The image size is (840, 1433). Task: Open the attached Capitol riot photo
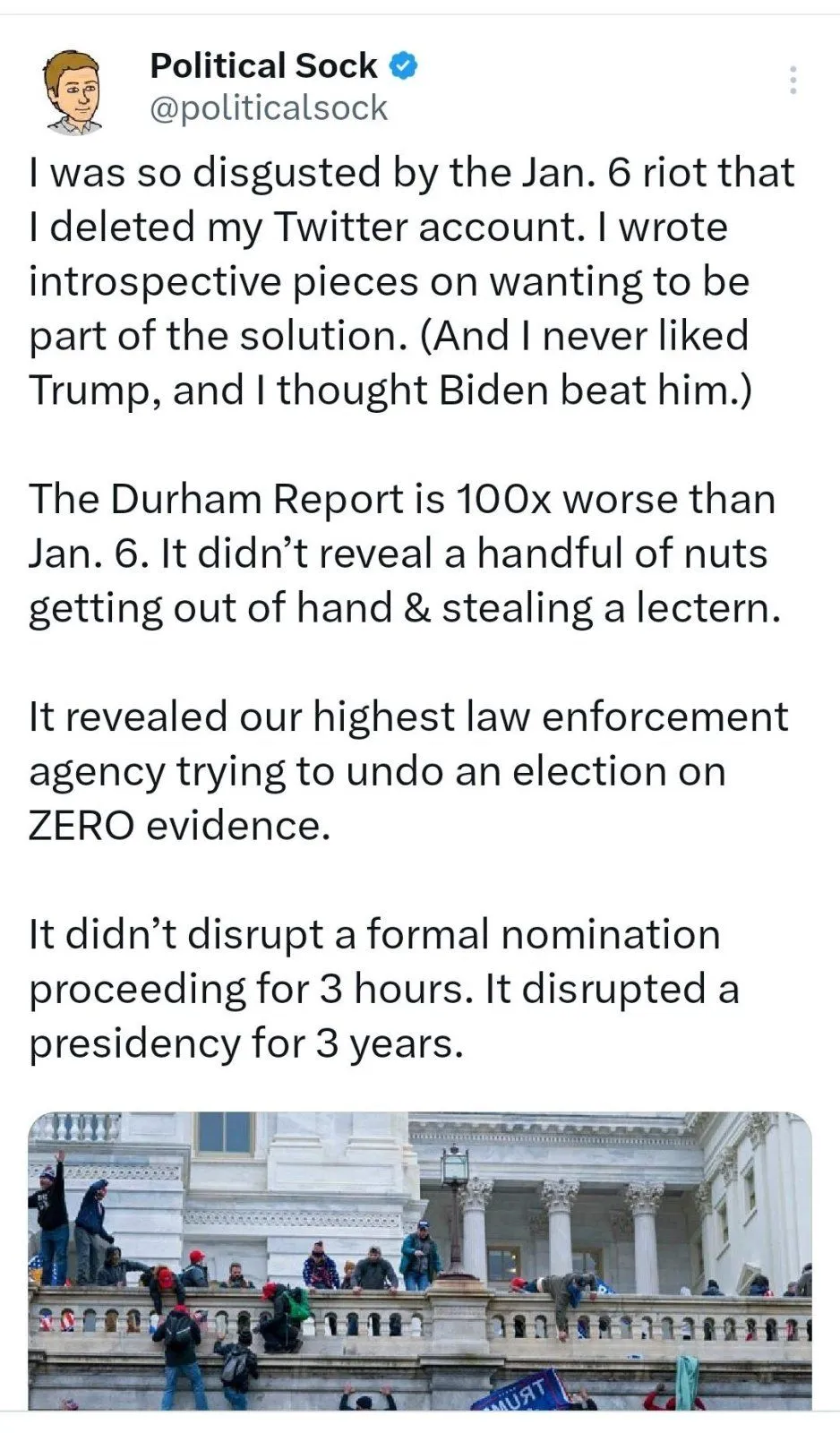pyautogui.click(x=420, y=1259)
